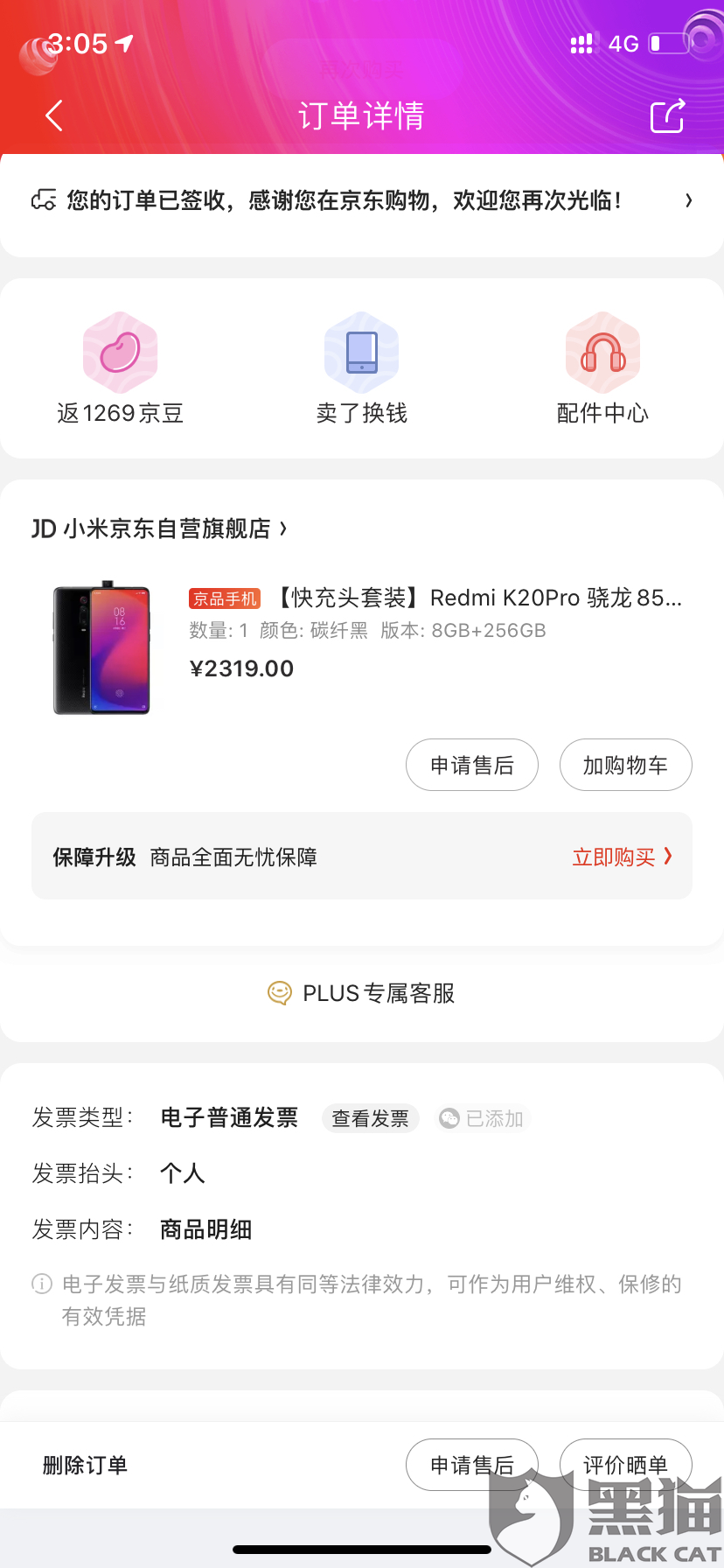Contact PLUS专属客服 support
The image size is (724, 1568).
tap(362, 993)
